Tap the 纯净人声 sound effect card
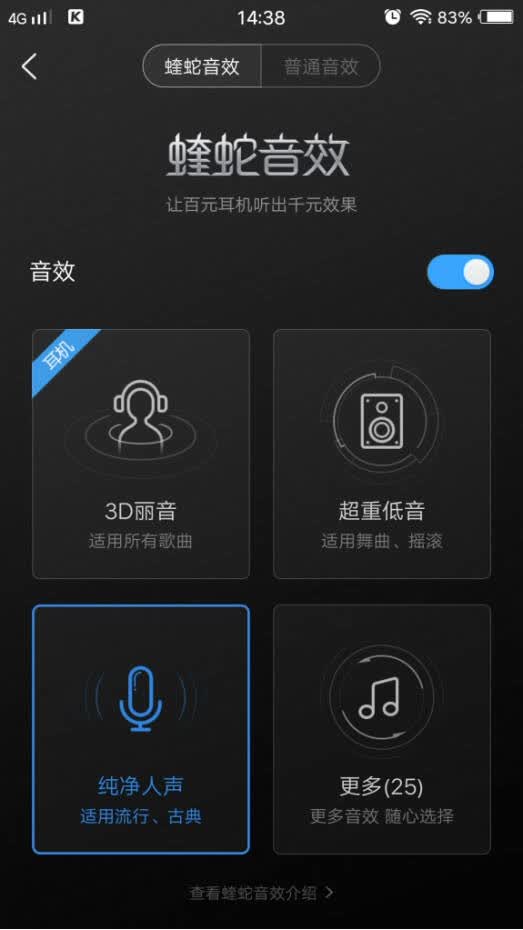The width and height of the screenshot is (523, 930). (x=141, y=729)
